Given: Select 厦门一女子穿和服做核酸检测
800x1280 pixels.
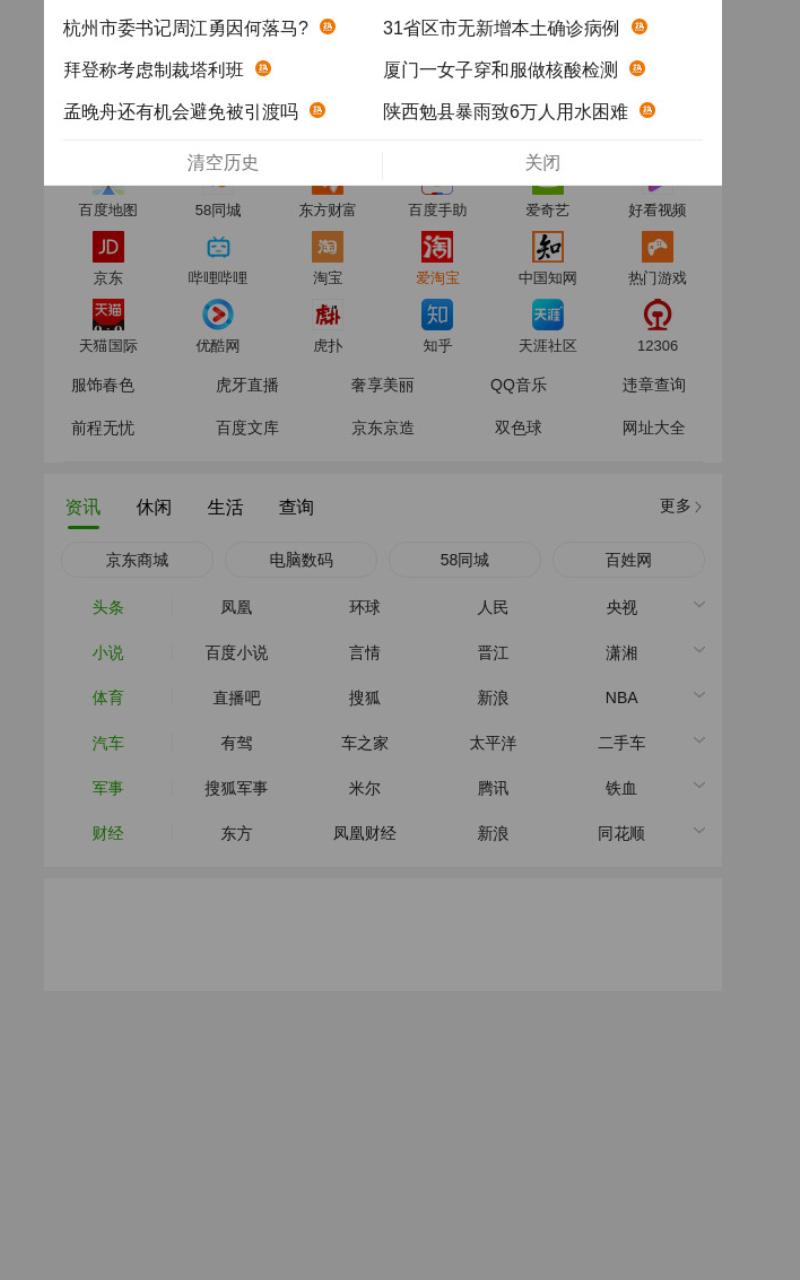Looking at the screenshot, I should click(x=500, y=70).
